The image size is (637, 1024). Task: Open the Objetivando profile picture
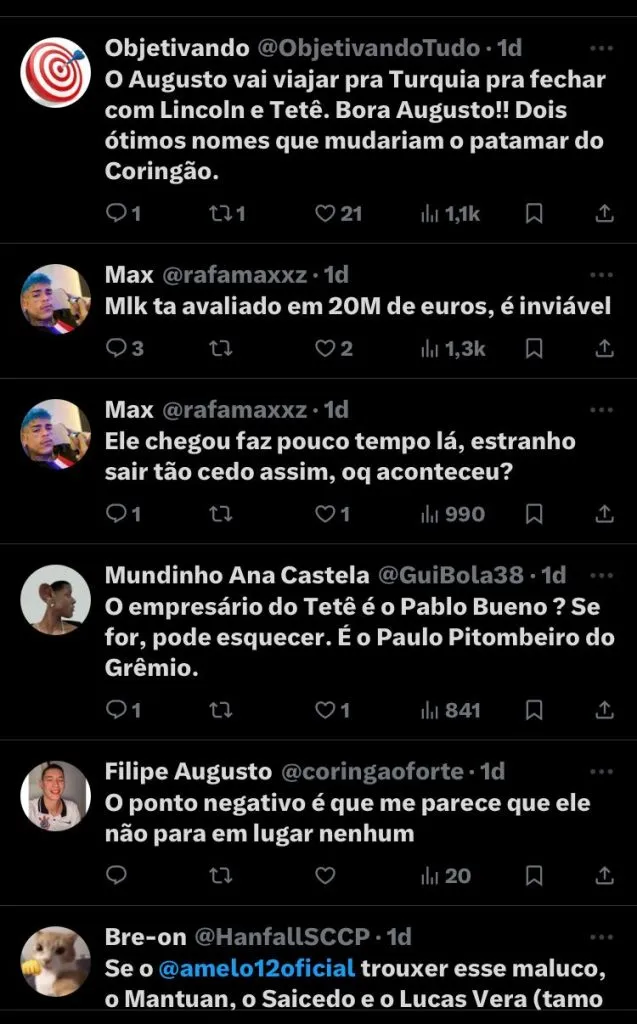(55, 73)
